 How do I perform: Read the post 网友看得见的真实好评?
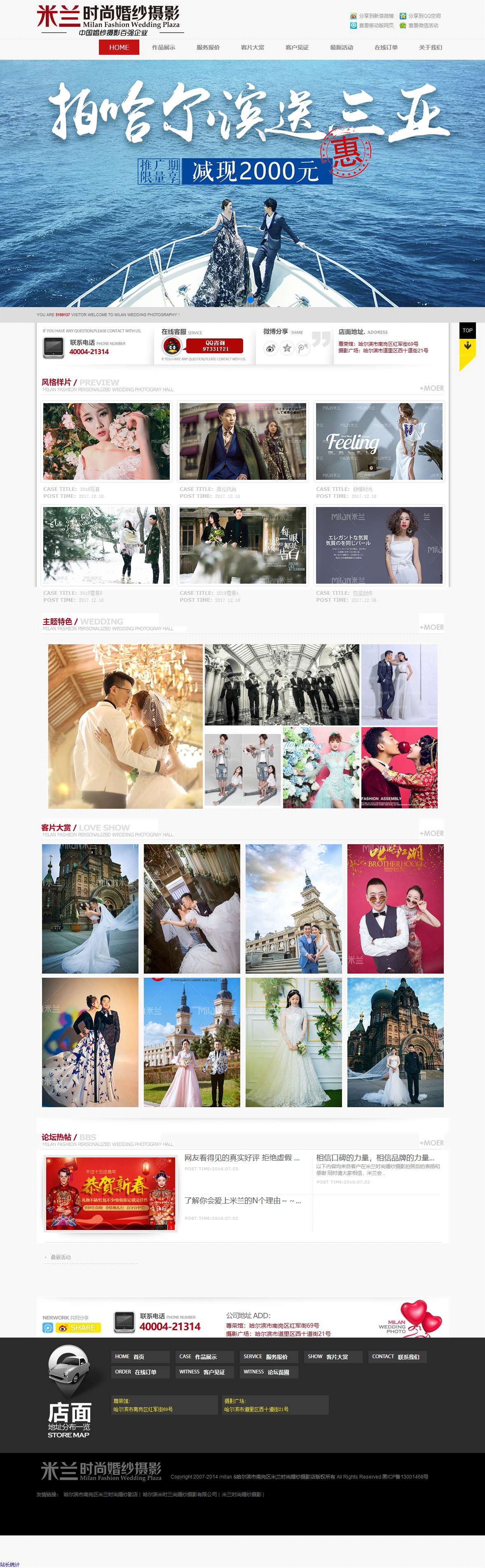(x=241, y=1158)
